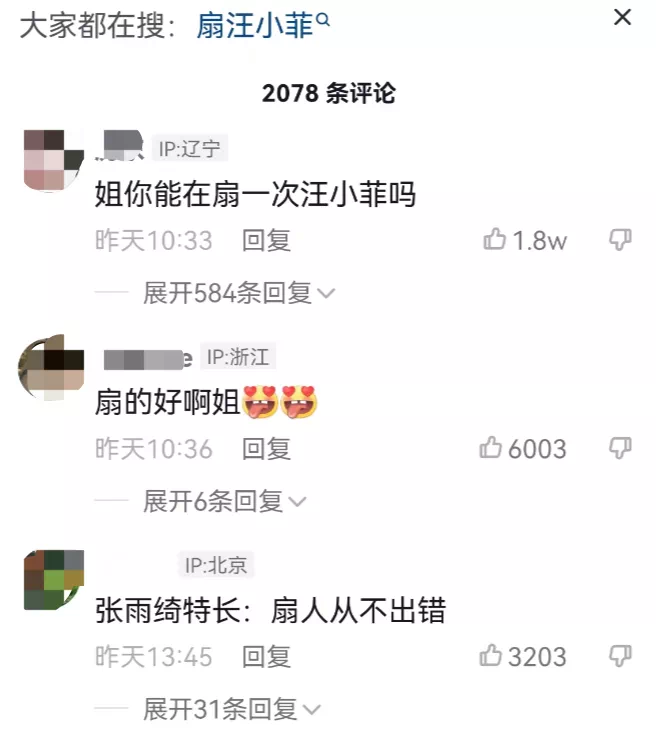
Task: Reply to the comment 姐你能在扇一次汪小菲吗
Action: (x=266, y=240)
